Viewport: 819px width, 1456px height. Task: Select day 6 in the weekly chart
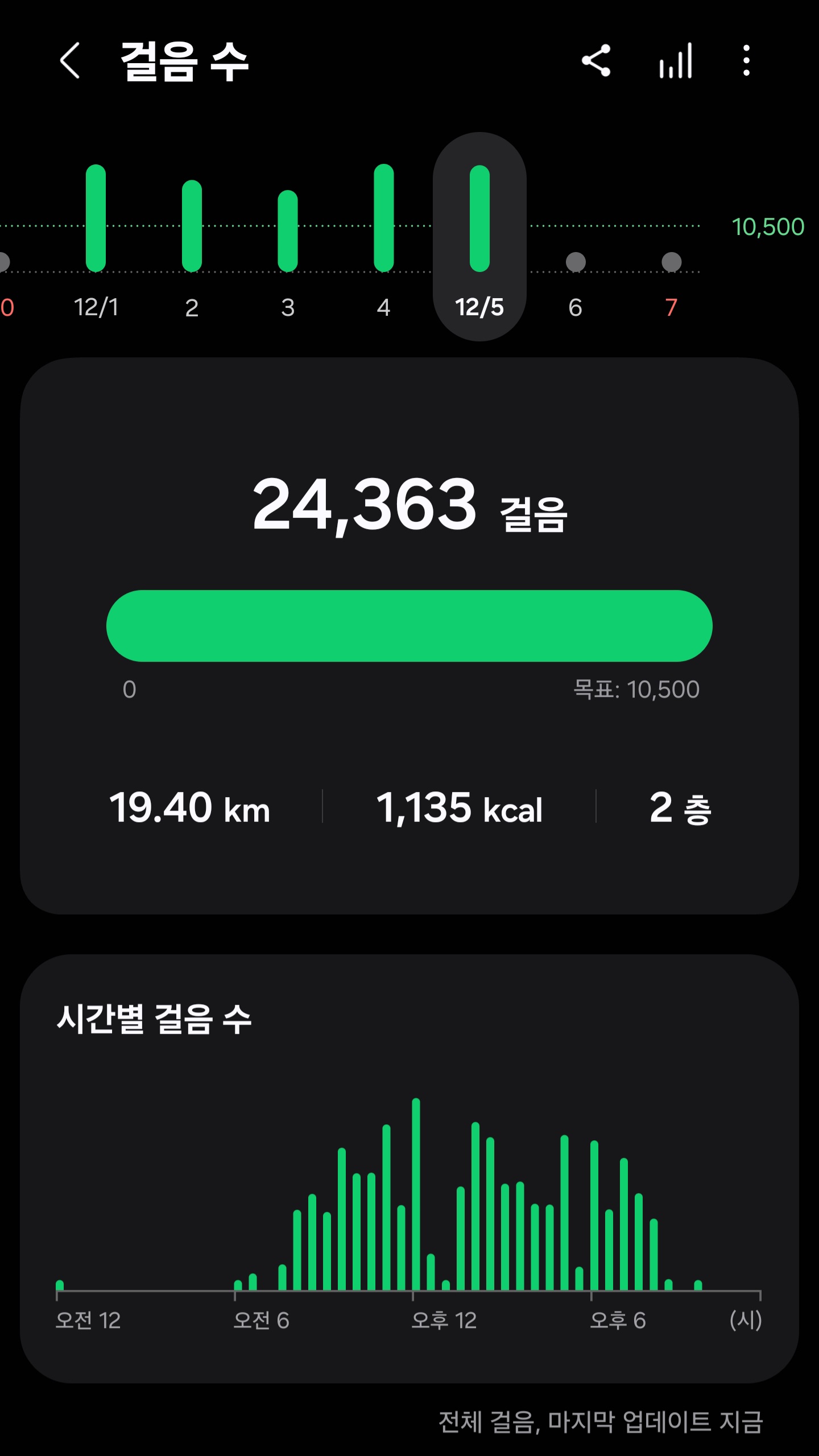point(576,273)
